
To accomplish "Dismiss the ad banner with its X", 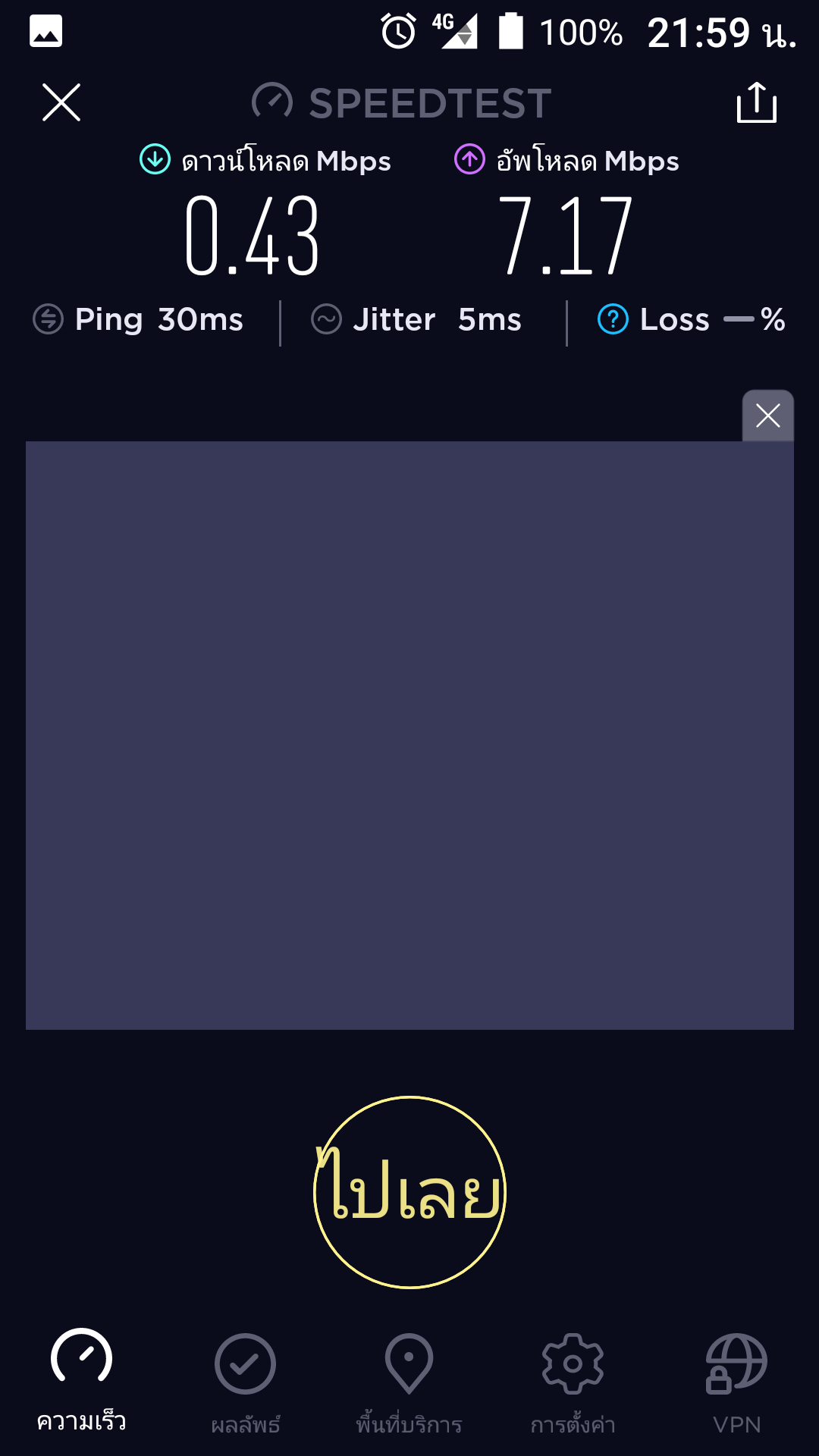I will click(767, 416).
